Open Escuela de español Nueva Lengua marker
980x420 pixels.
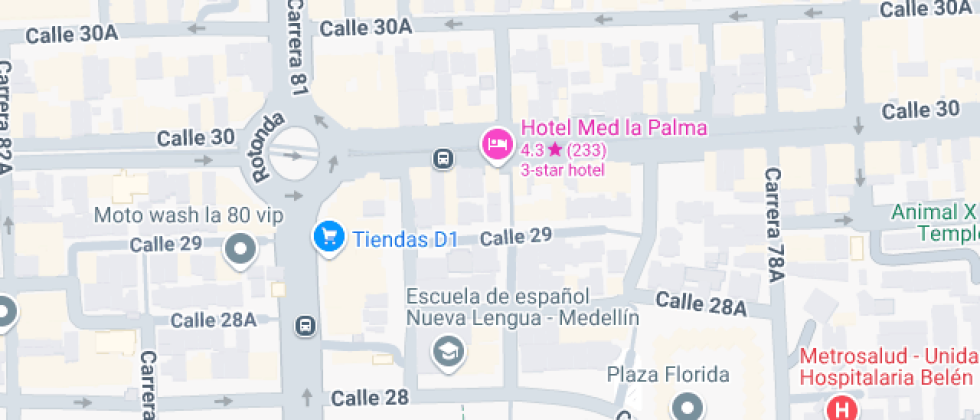447,350
